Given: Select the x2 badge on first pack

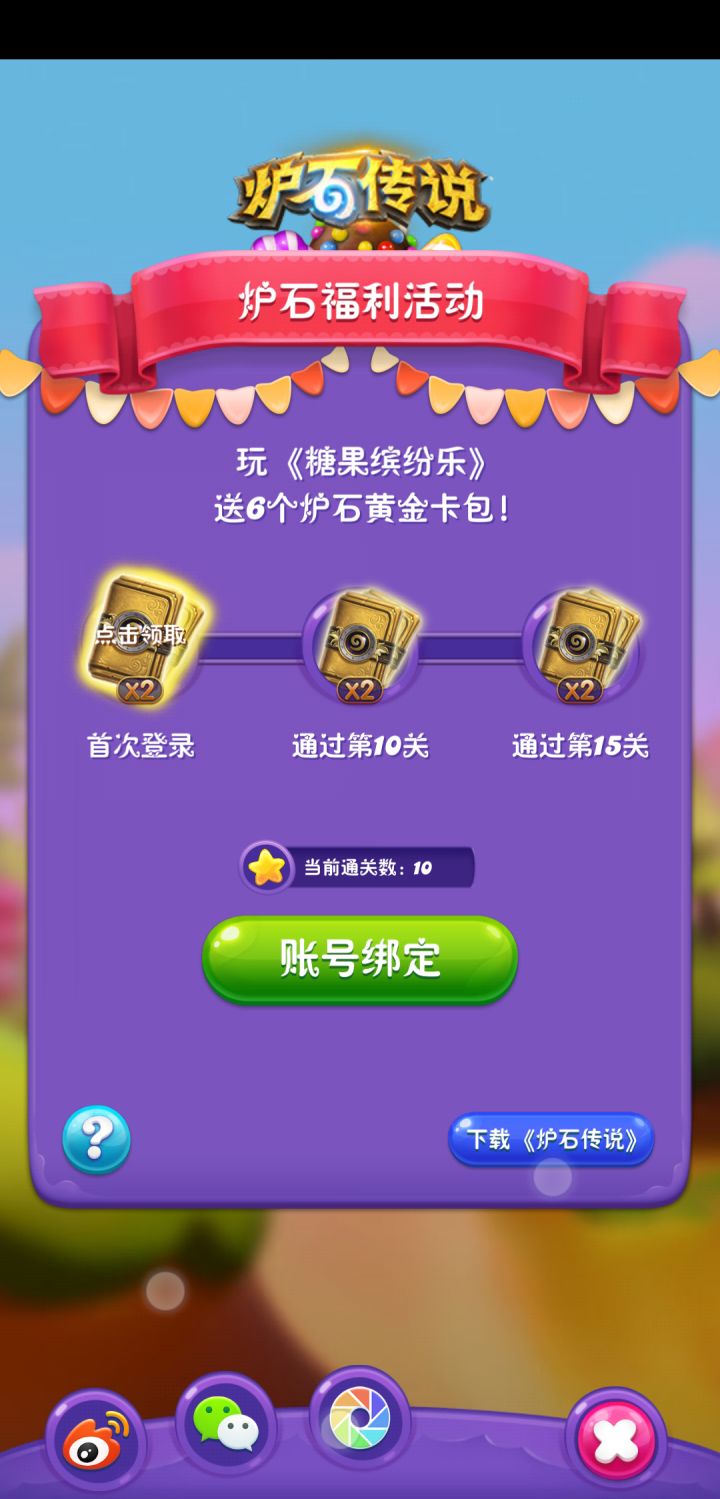Looking at the screenshot, I should (x=140, y=688).
